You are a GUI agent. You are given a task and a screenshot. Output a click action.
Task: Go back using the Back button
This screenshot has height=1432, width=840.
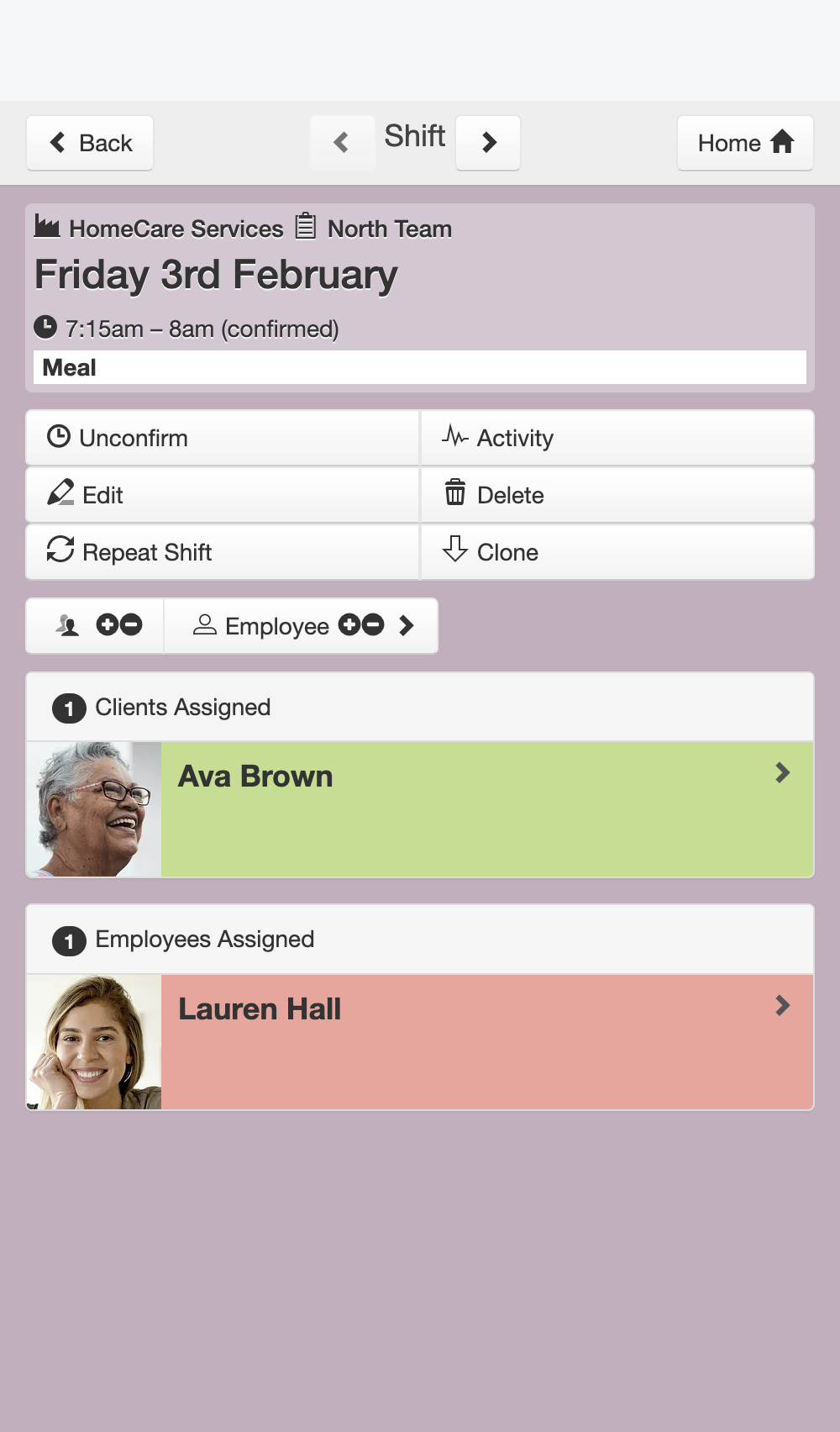[x=90, y=143]
